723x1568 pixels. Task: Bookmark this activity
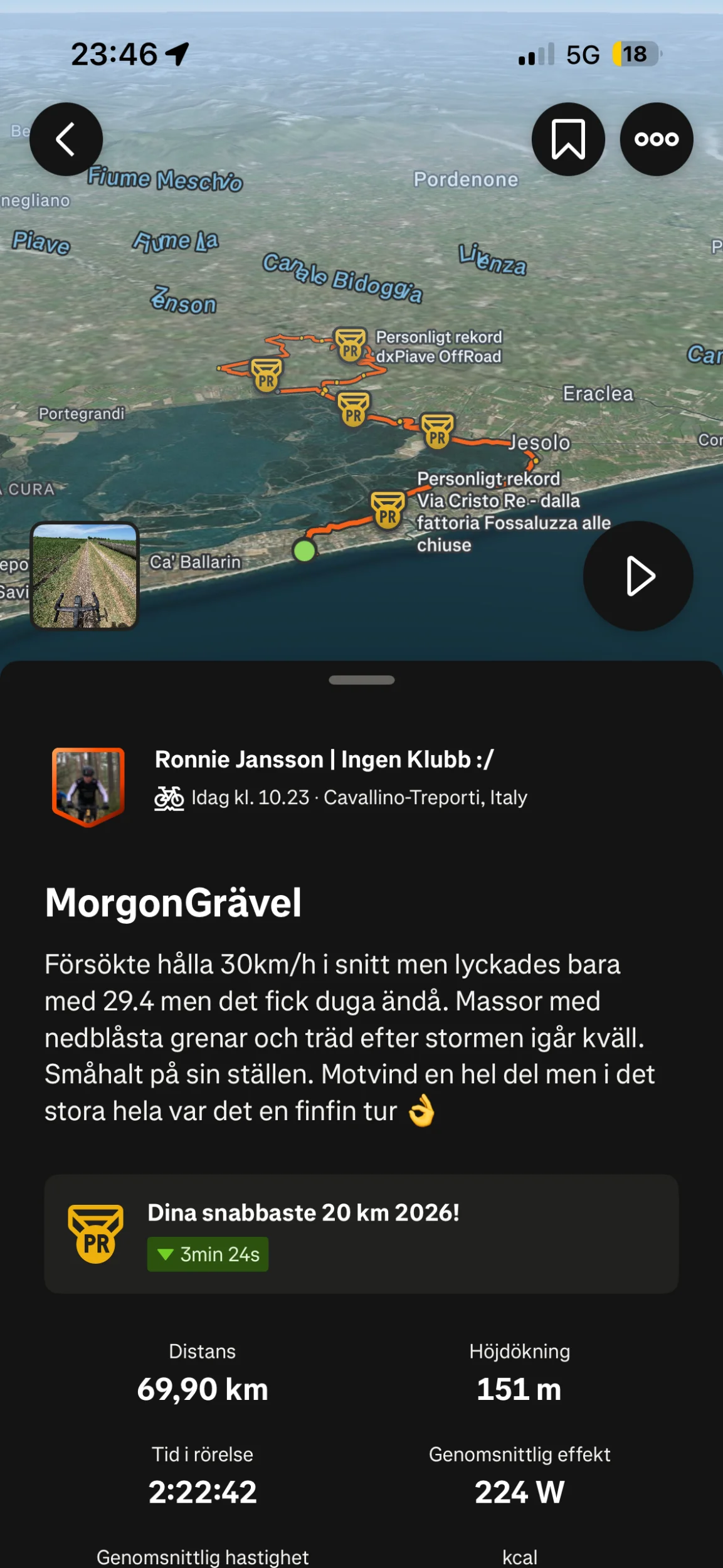tap(568, 139)
